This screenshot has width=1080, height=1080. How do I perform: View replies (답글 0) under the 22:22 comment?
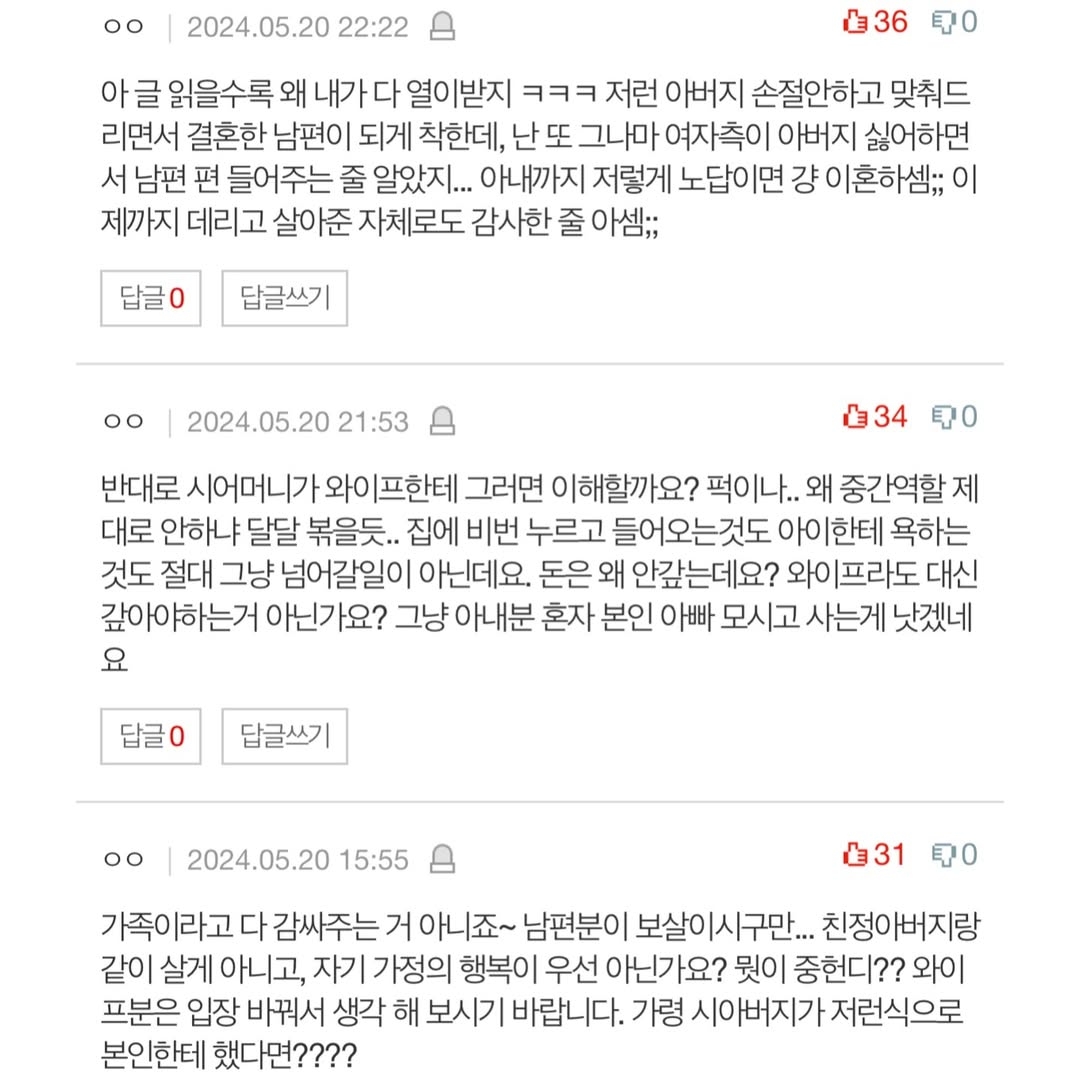tap(151, 297)
